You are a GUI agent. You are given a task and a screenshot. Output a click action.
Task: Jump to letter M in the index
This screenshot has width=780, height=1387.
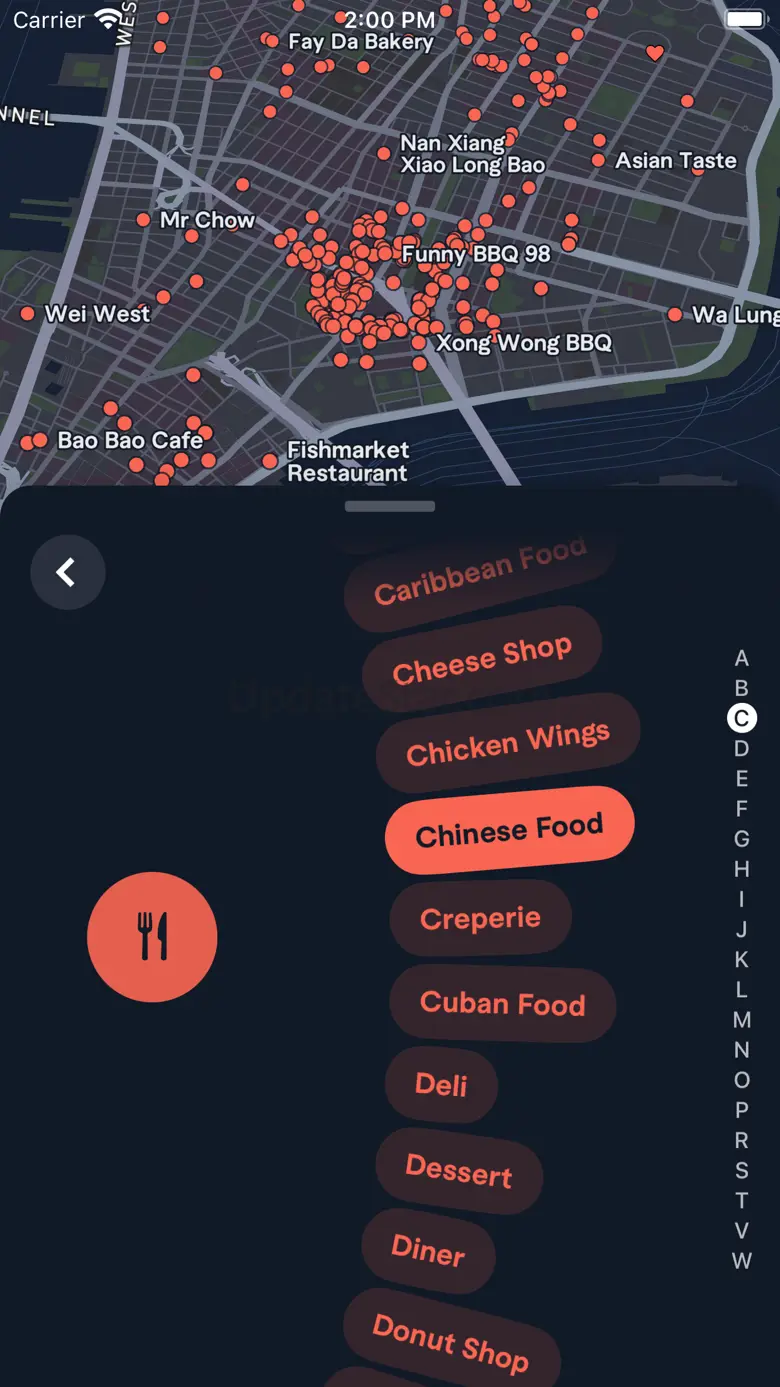[x=741, y=1020]
